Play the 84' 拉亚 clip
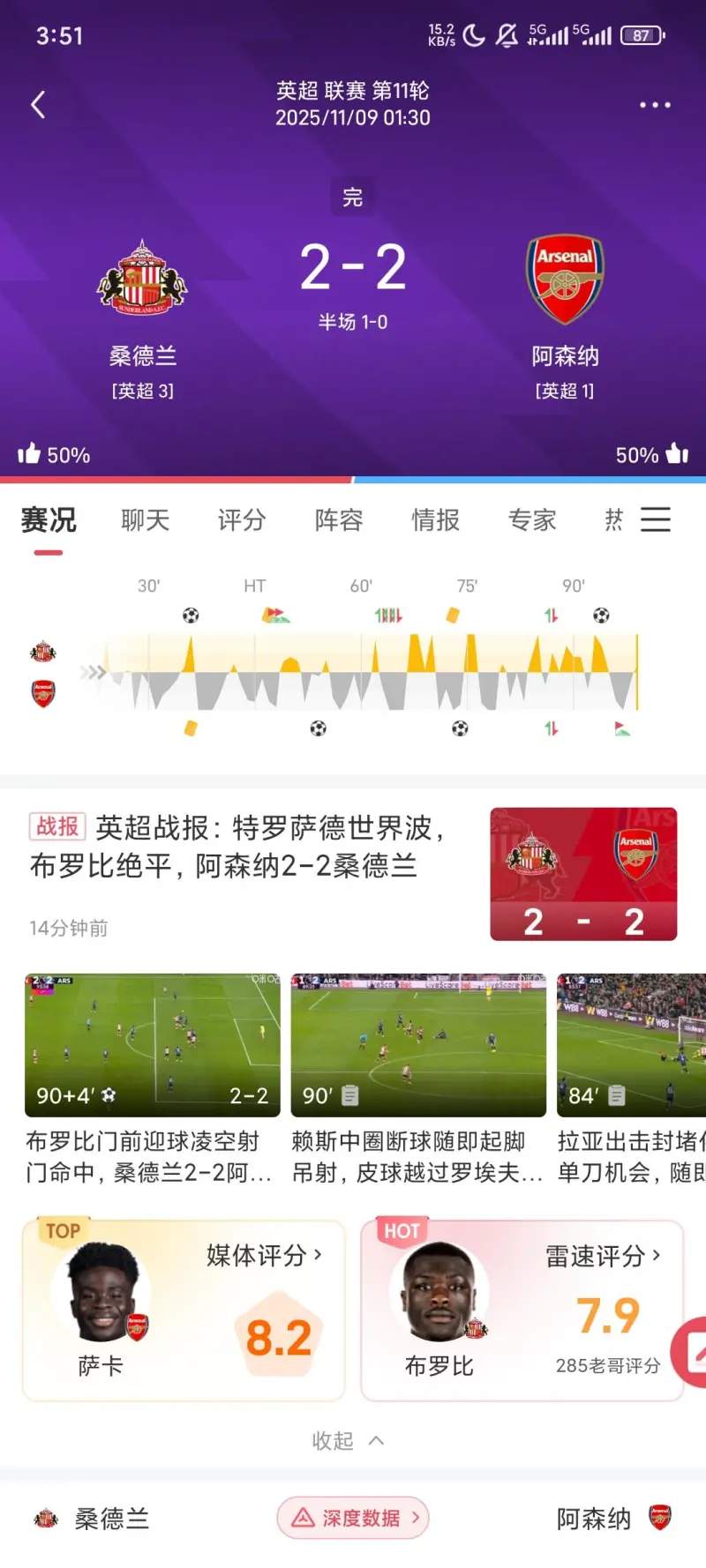Screen dimensions: 706x1568 coord(631,1045)
